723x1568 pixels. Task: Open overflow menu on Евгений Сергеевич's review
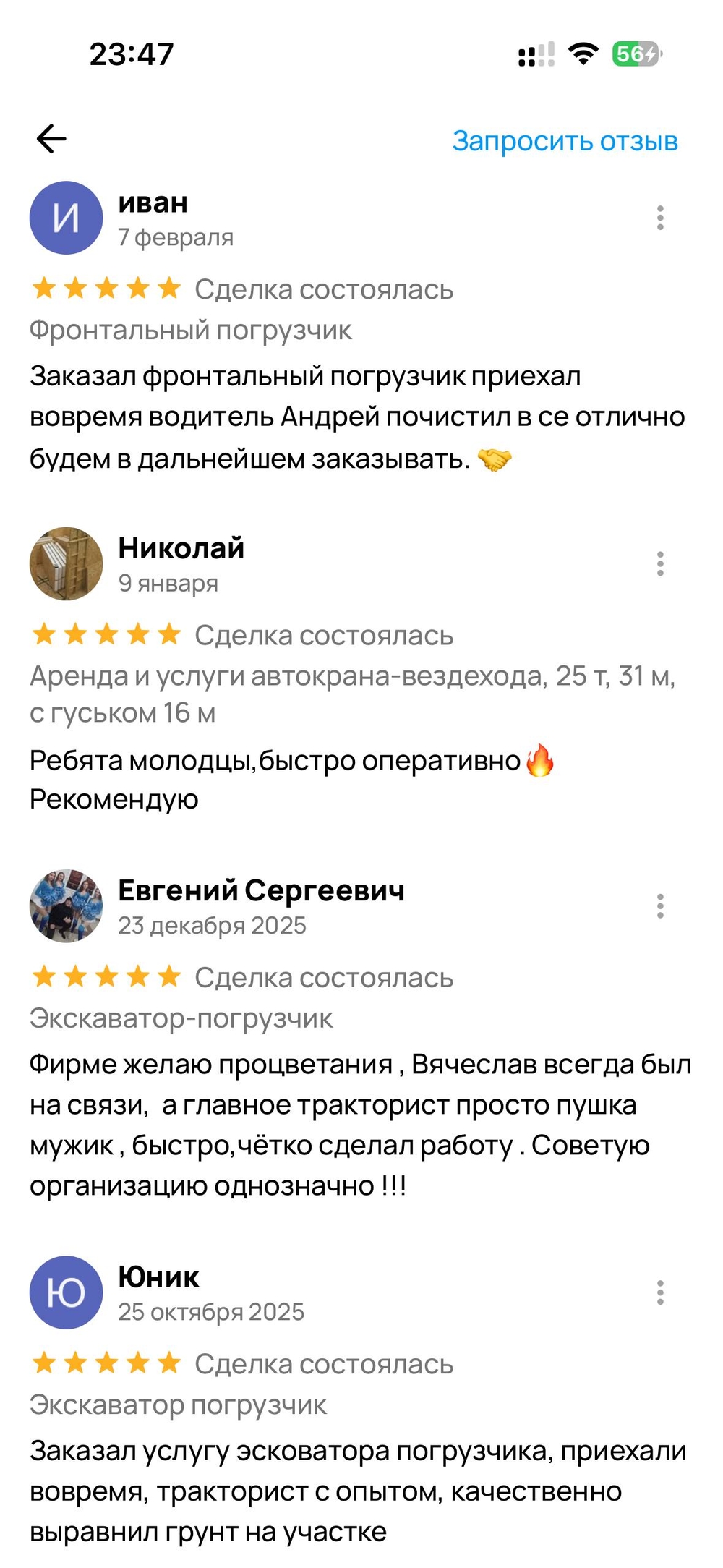(659, 906)
